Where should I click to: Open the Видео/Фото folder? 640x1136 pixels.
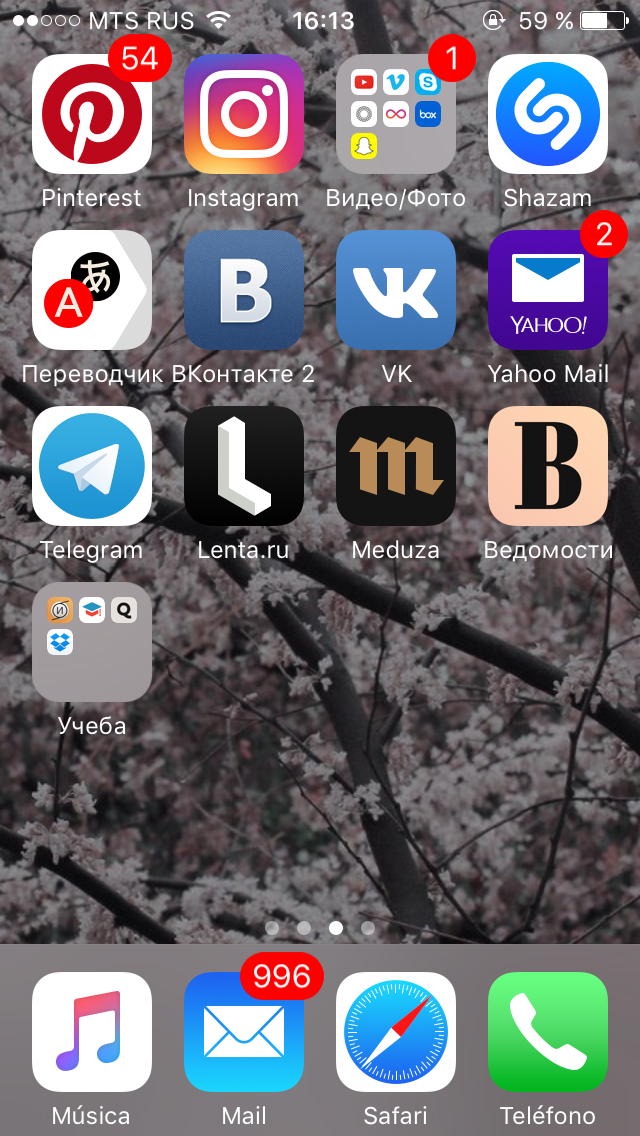(396, 114)
